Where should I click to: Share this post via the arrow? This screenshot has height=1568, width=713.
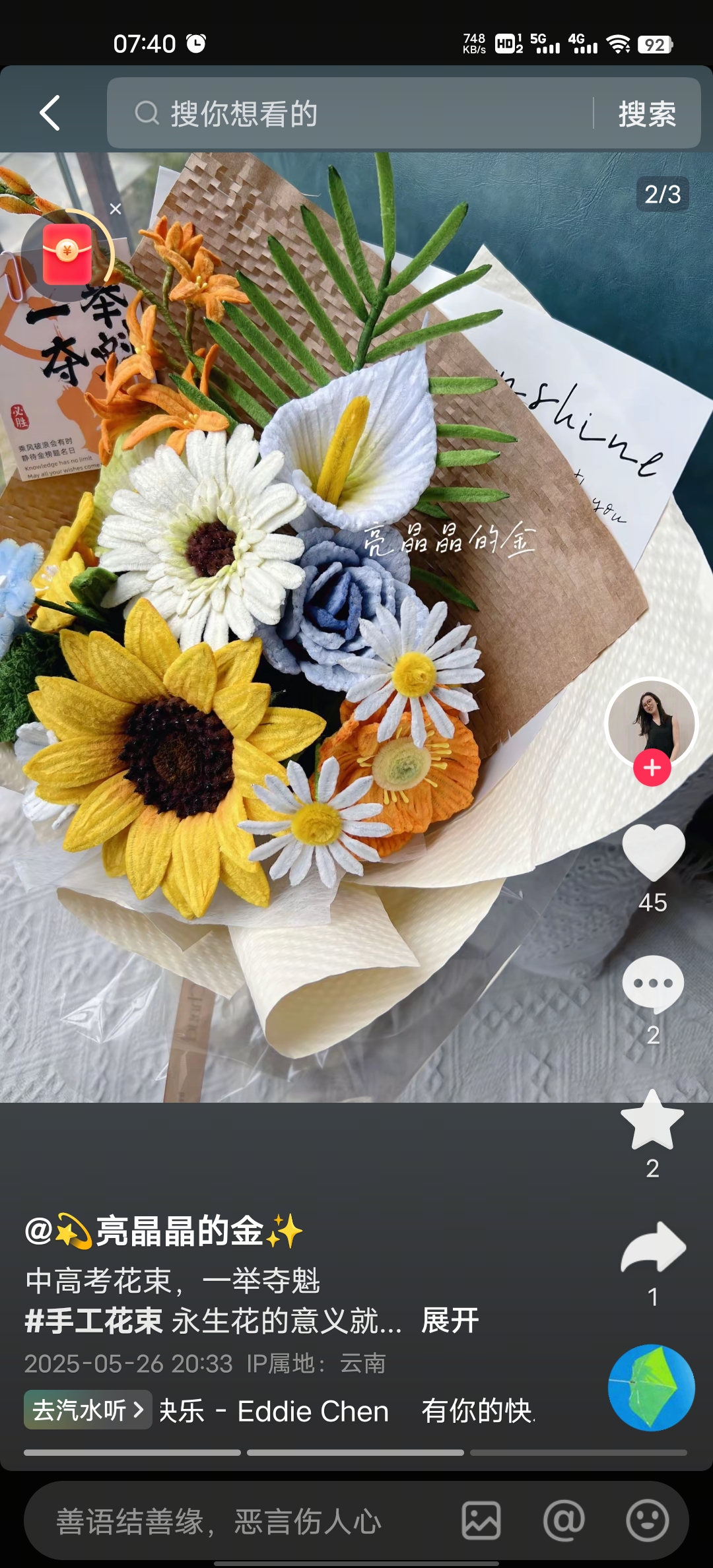tap(653, 1247)
